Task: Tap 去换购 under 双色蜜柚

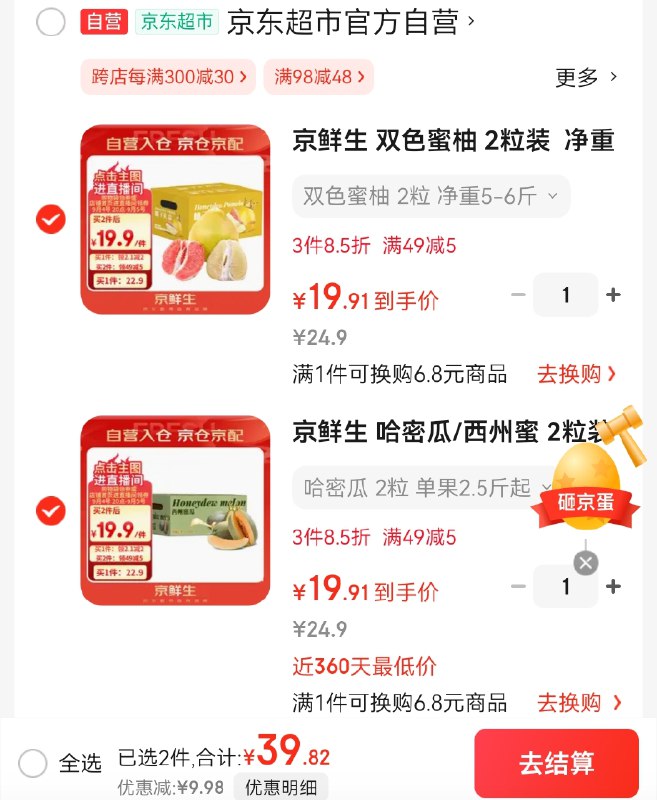Action: point(577,374)
